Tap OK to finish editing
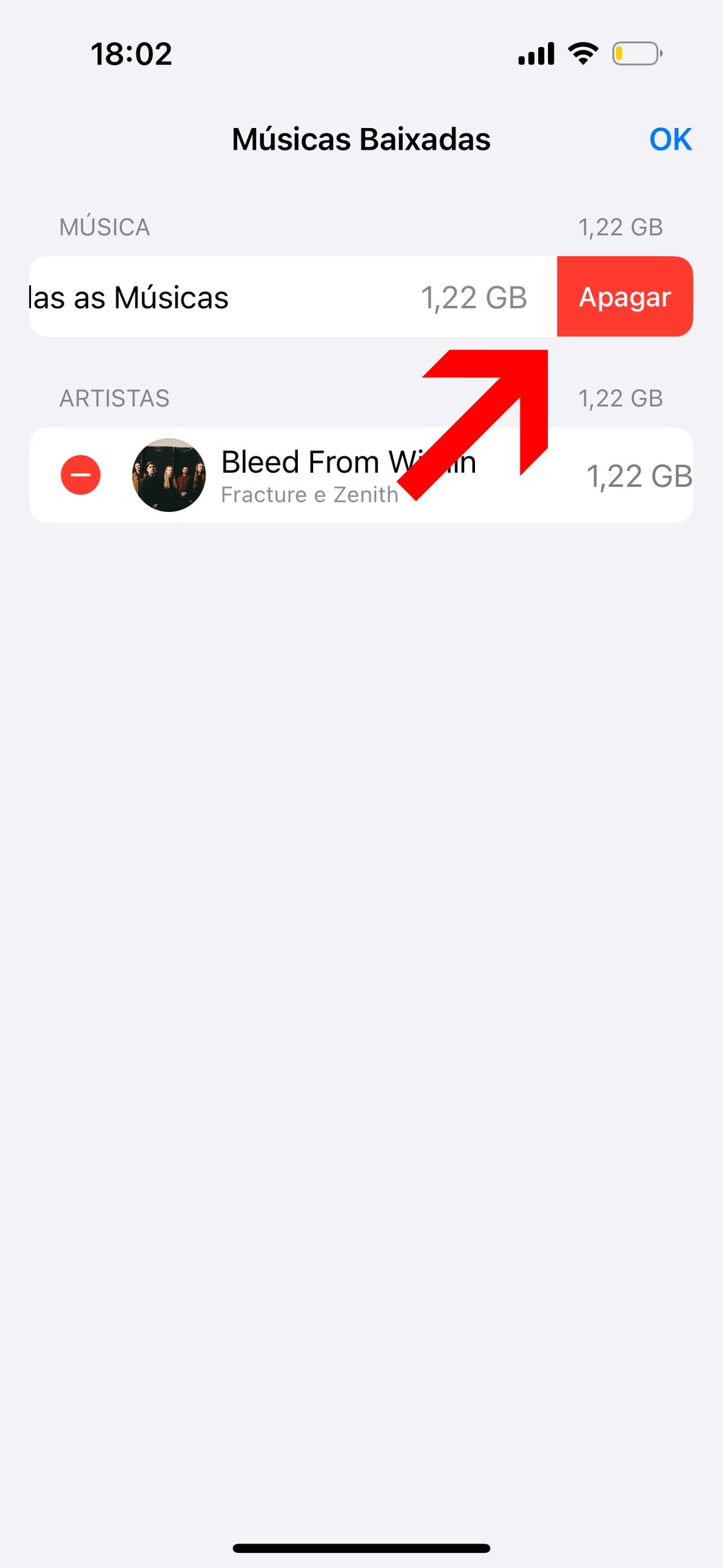 [670, 140]
